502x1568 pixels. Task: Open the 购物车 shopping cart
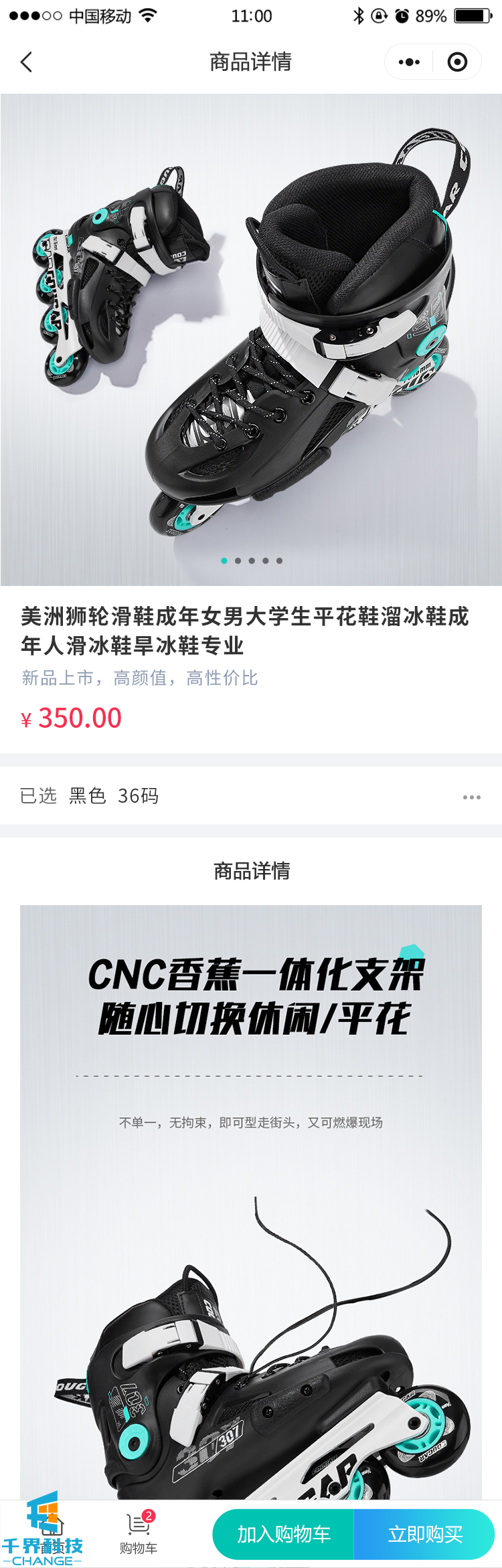click(139, 1534)
